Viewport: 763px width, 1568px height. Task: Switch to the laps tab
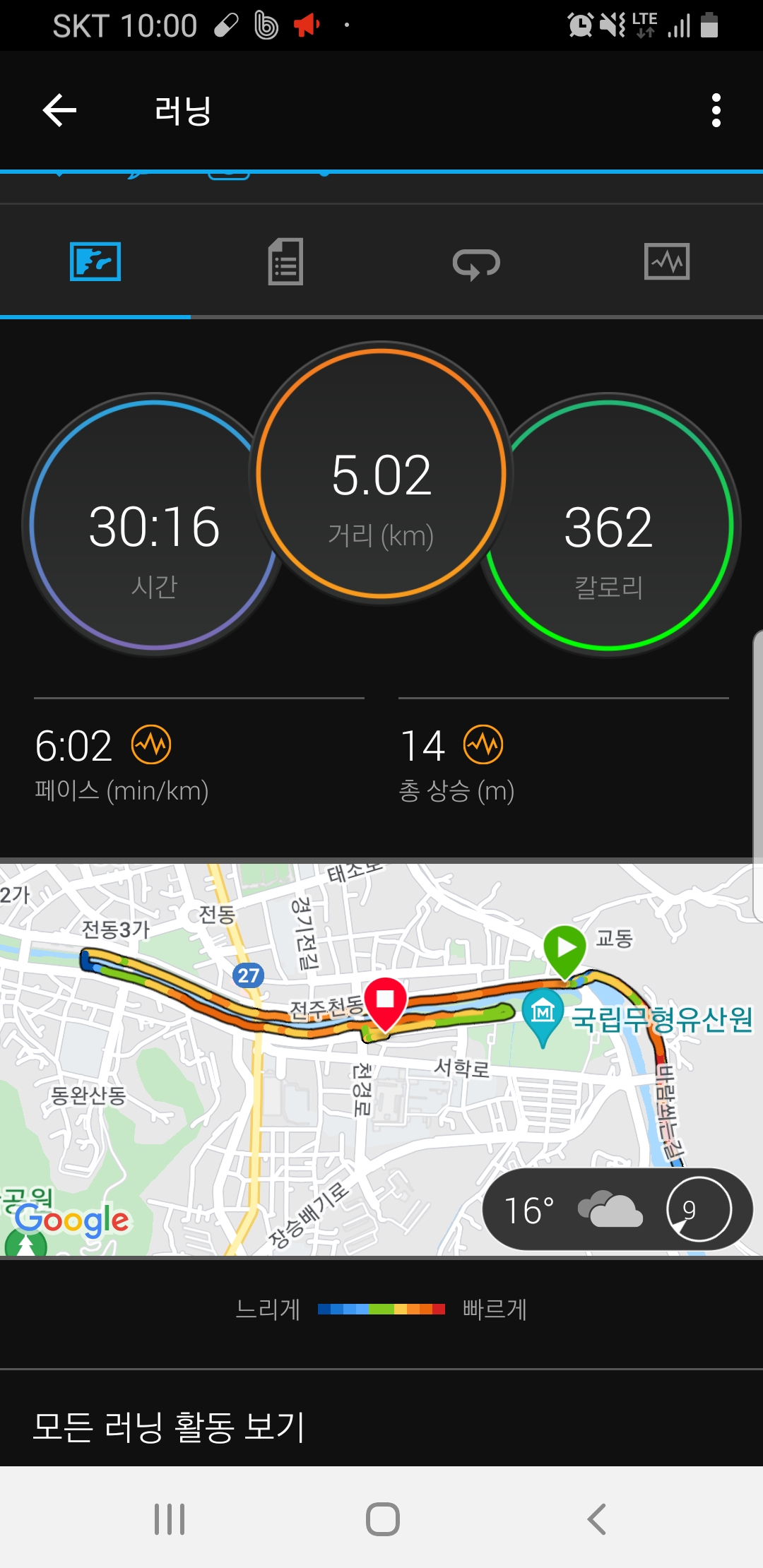click(476, 263)
